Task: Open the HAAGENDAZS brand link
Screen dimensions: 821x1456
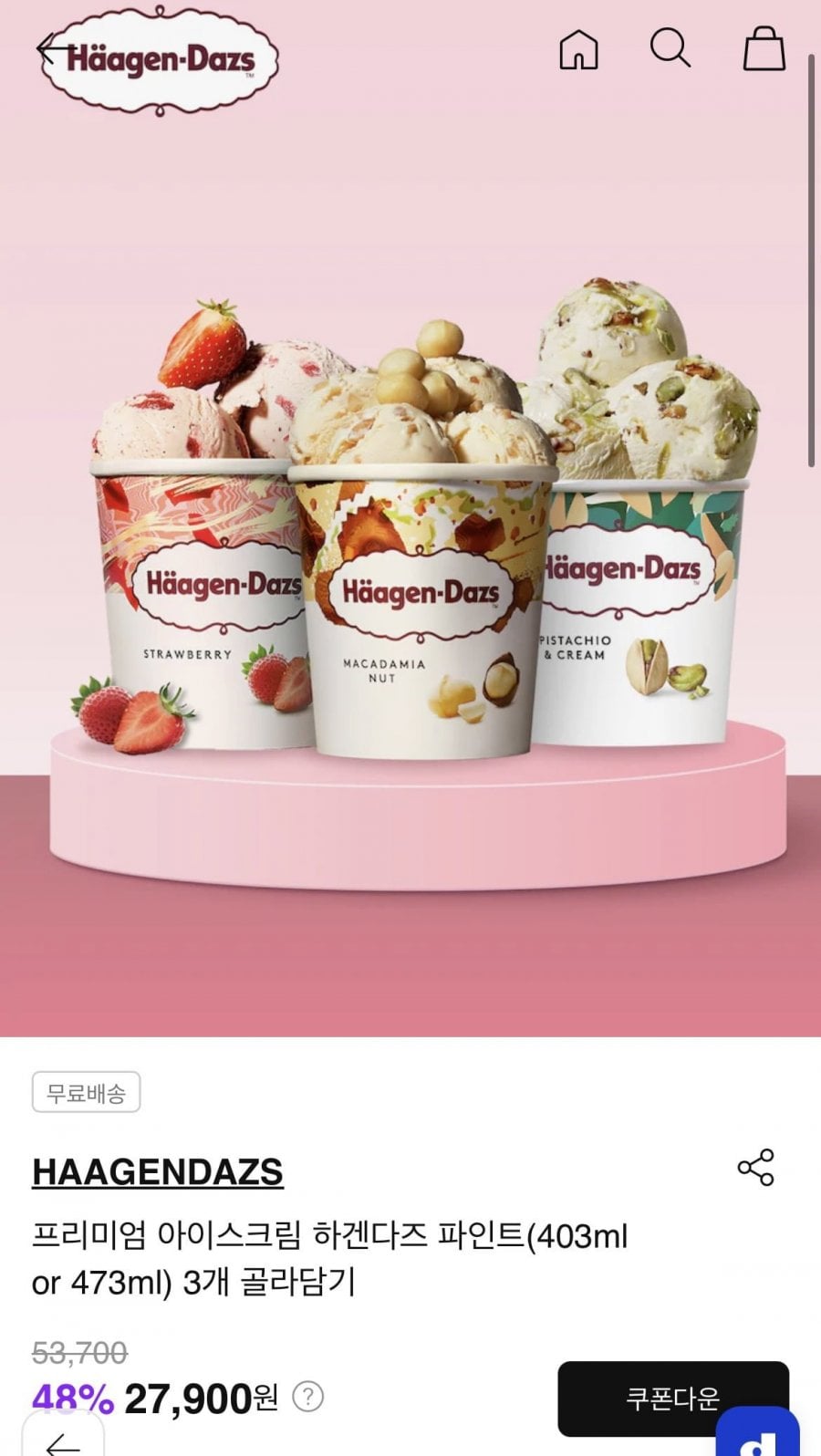Action: (158, 1171)
